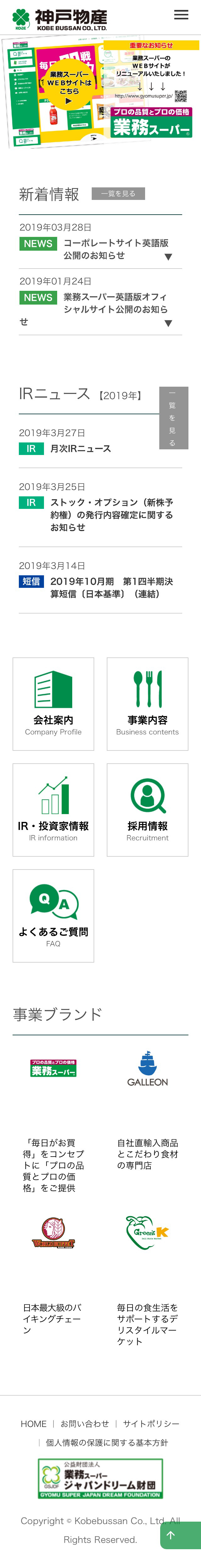The width and height of the screenshot is (201, 1568).
Task: Expand the English corporate site news item
Action: click(x=168, y=257)
